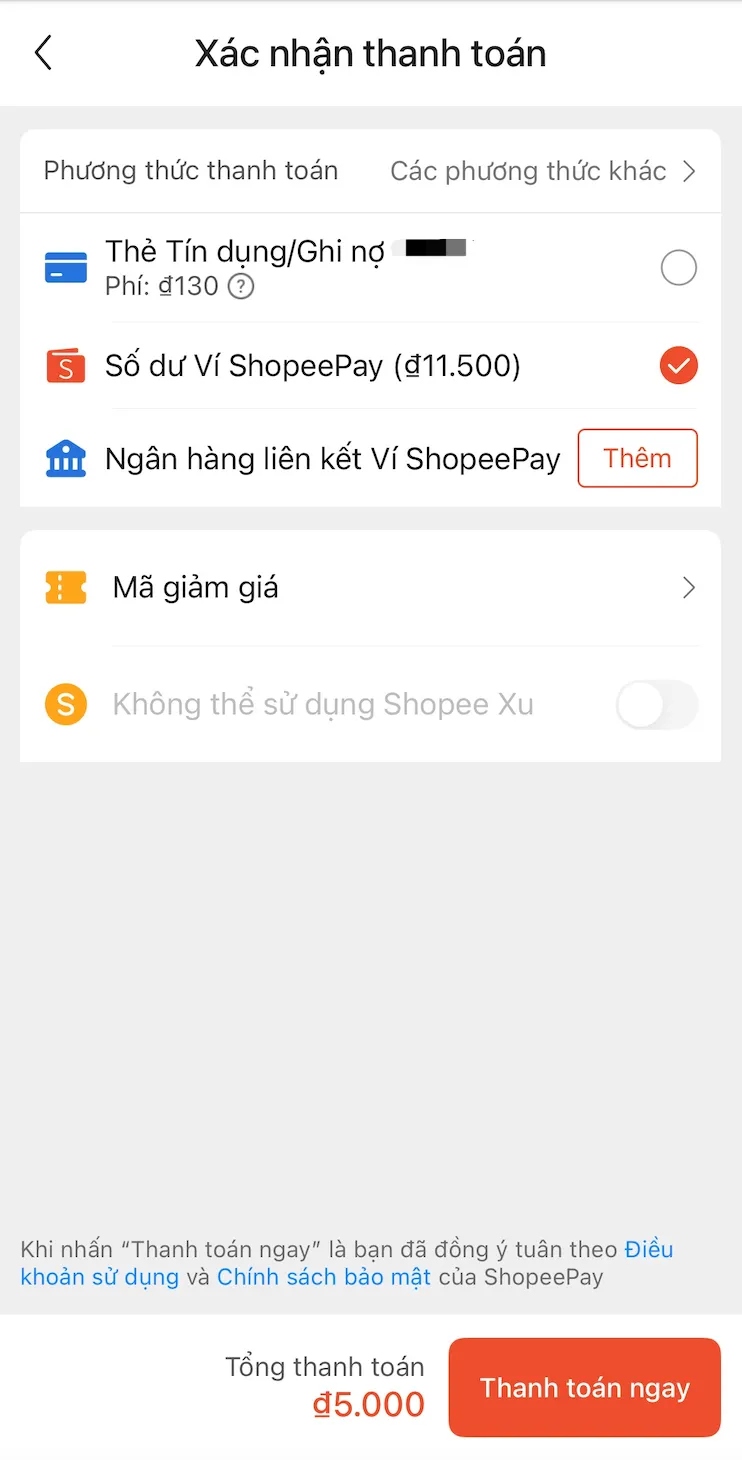Go back from payment confirmation

[x=43, y=53]
